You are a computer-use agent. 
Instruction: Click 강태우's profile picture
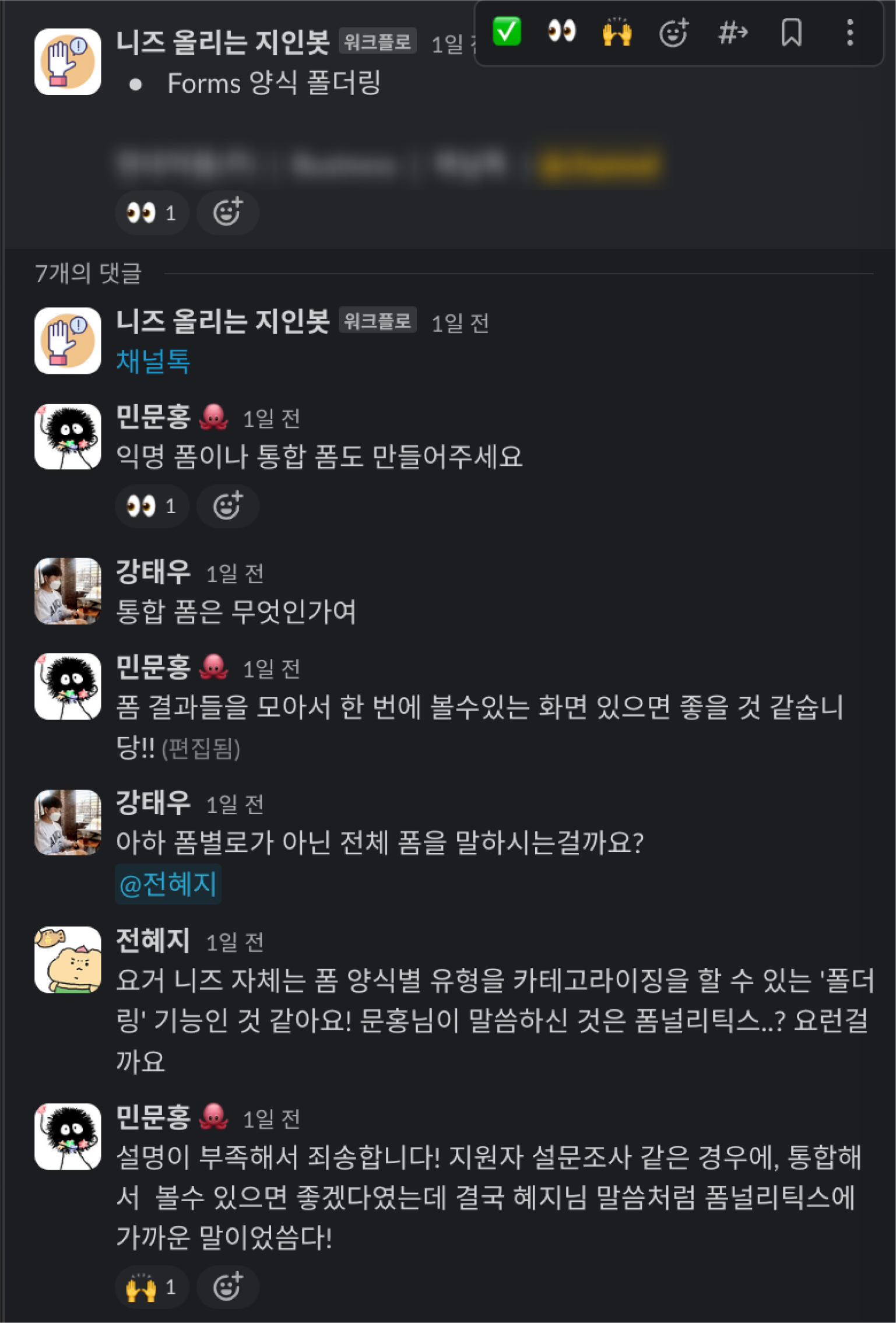tap(68, 590)
